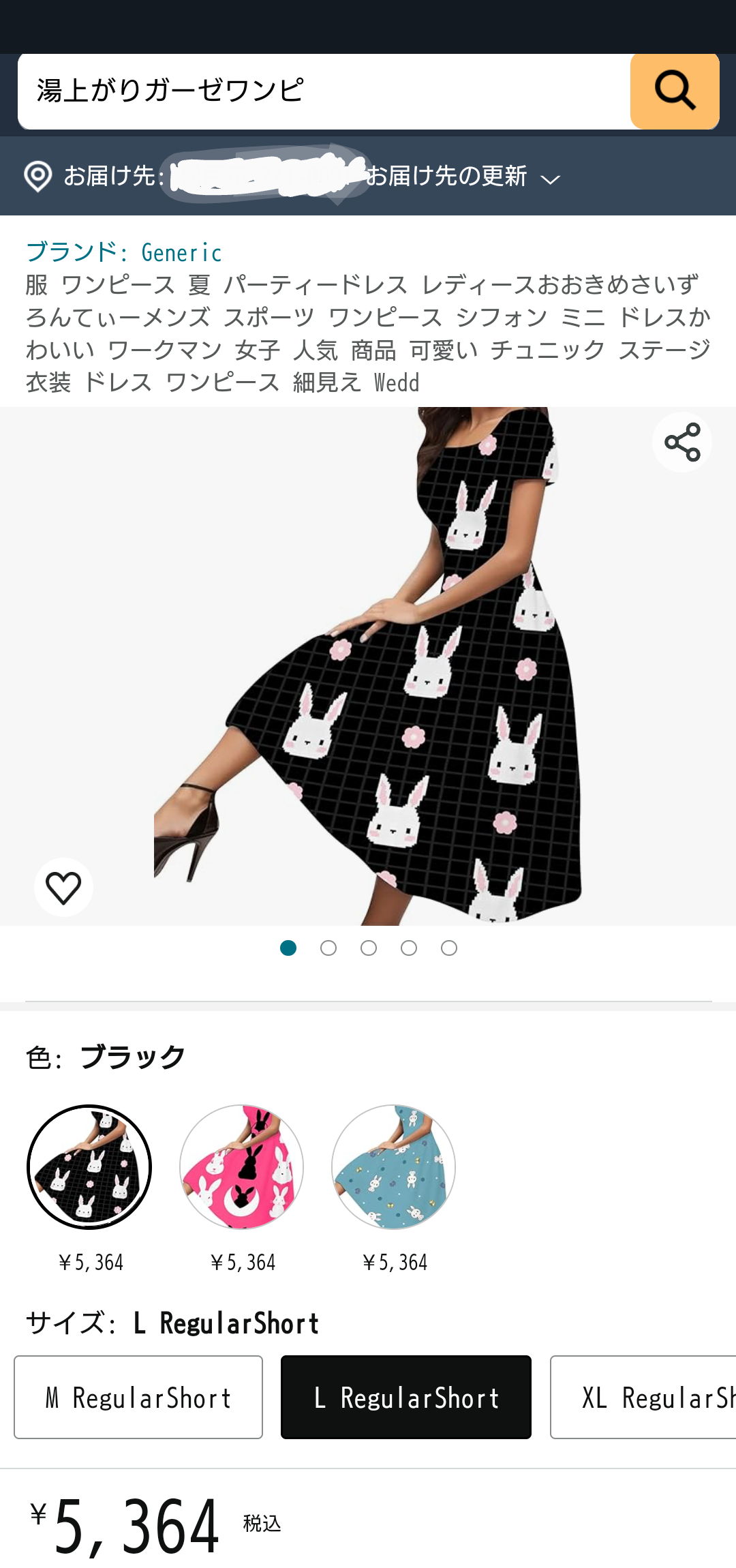Expand お届け先の更新 delivery address dropdown
The image size is (736, 1568).
463,177
